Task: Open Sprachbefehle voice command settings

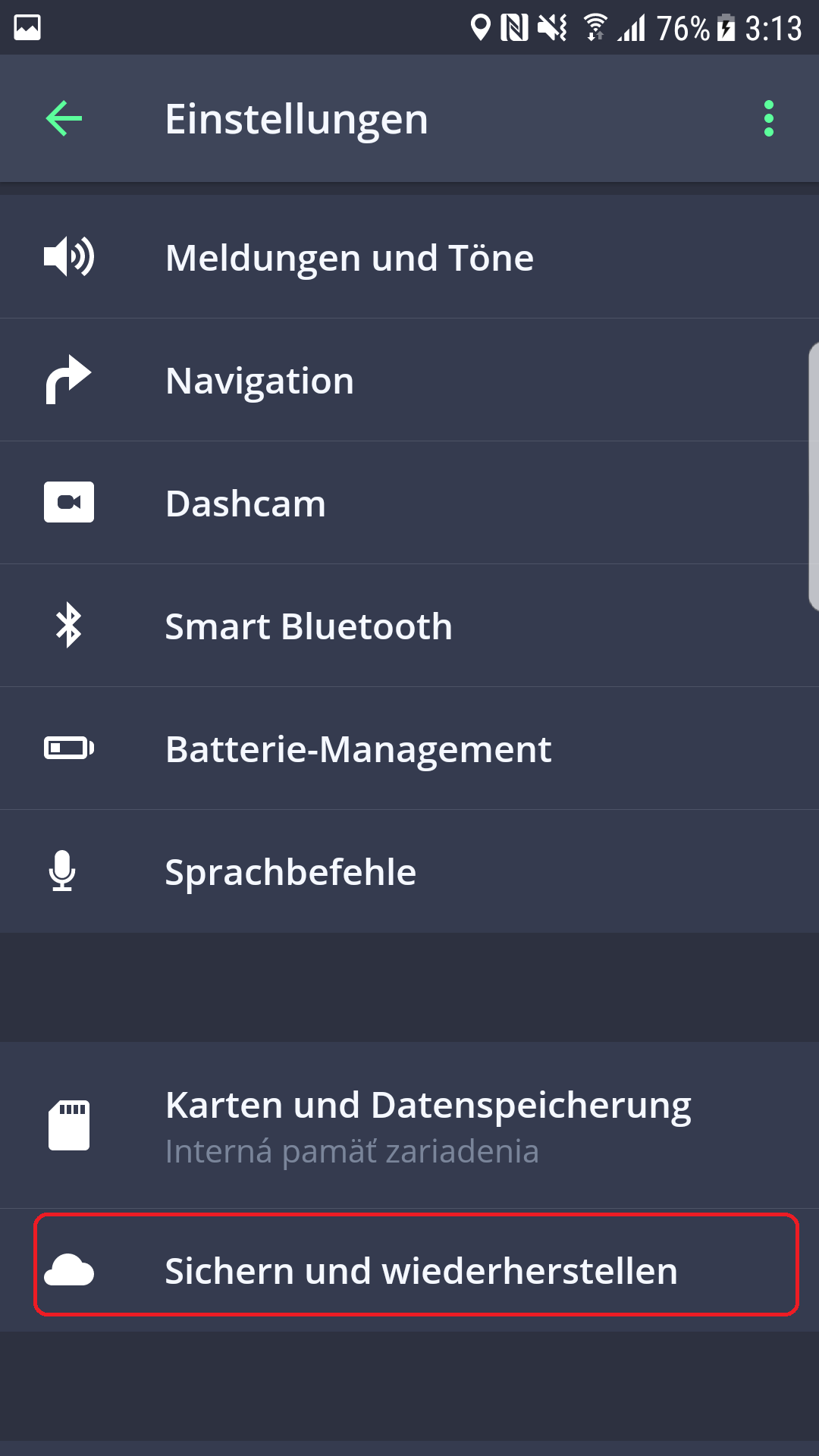Action: click(x=409, y=871)
